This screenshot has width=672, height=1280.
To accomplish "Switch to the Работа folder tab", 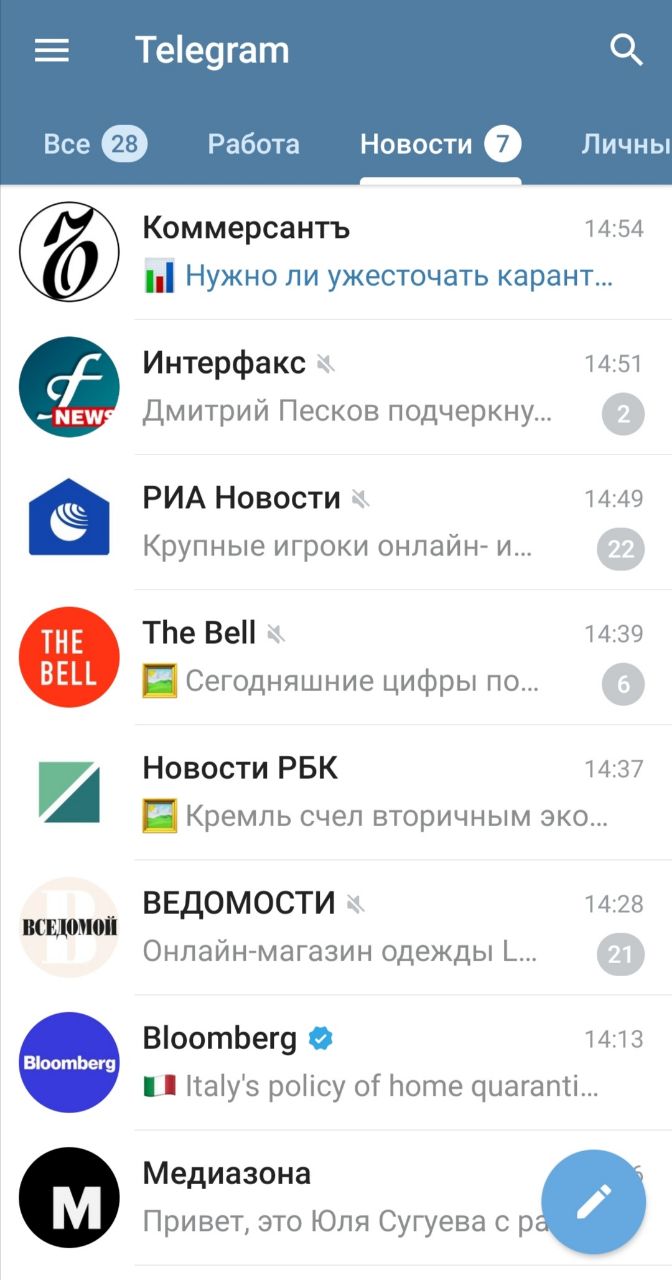I will pos(253,145).
